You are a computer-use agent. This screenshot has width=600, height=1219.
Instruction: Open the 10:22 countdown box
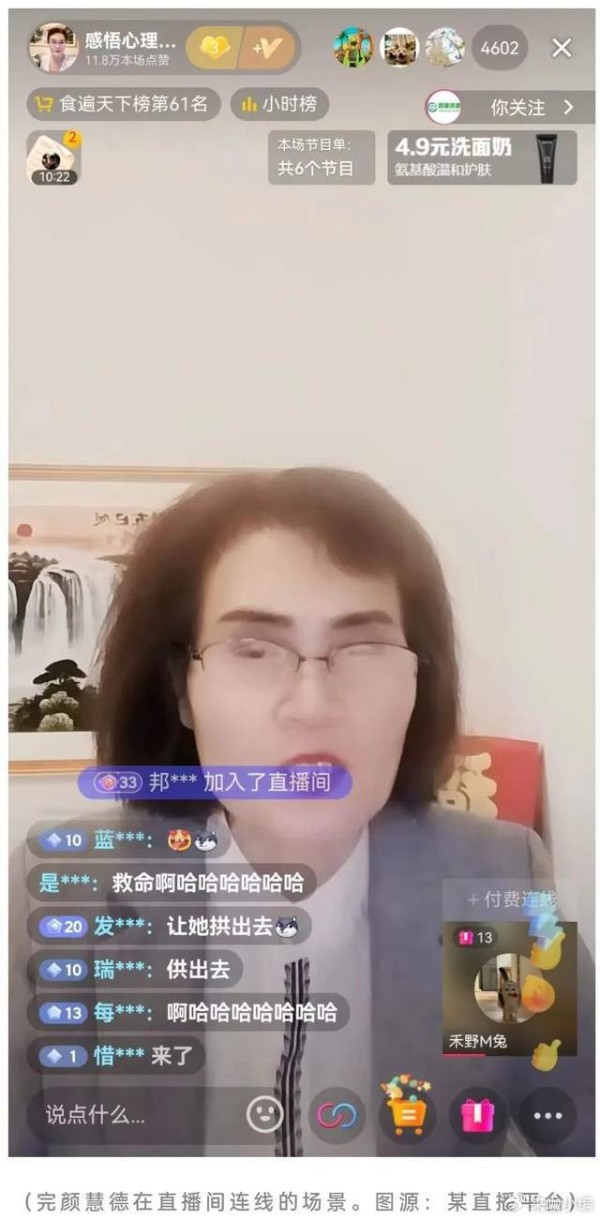52,158
